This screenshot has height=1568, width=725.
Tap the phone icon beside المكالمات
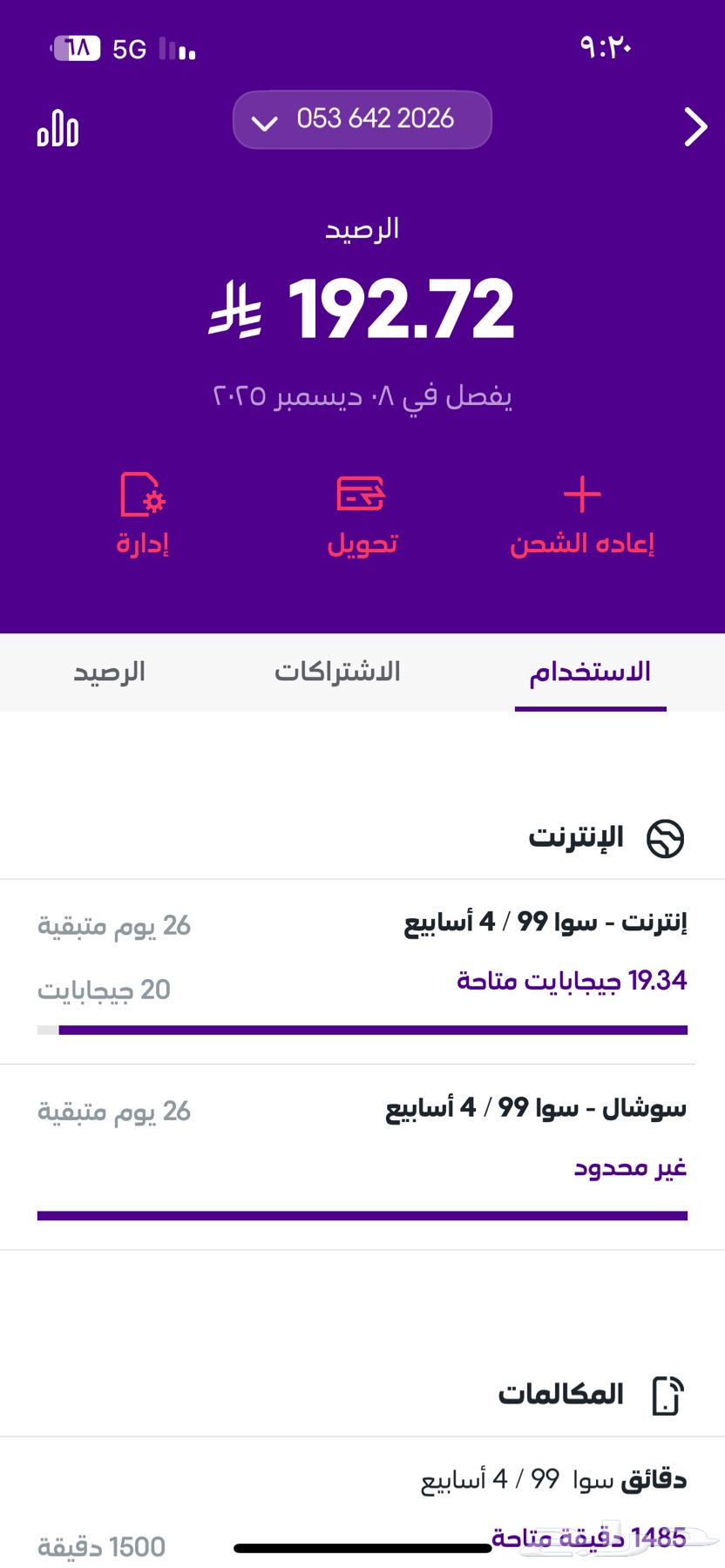(667, 1392)
